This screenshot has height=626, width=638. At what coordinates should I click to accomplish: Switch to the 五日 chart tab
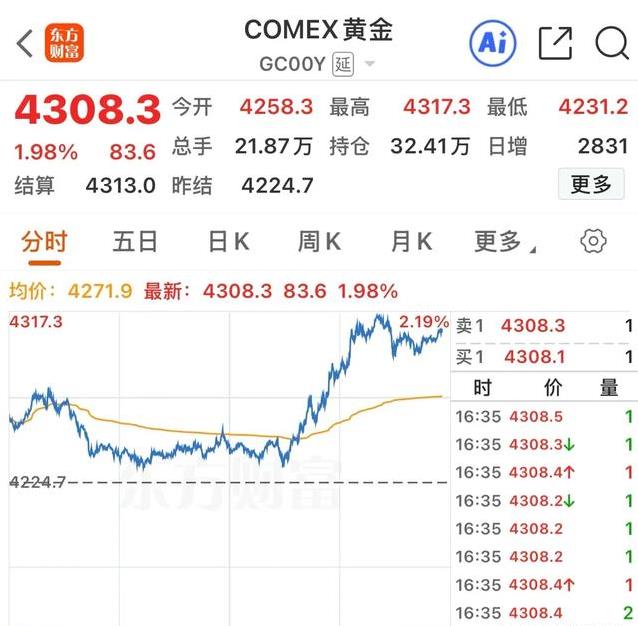(135, 241)
